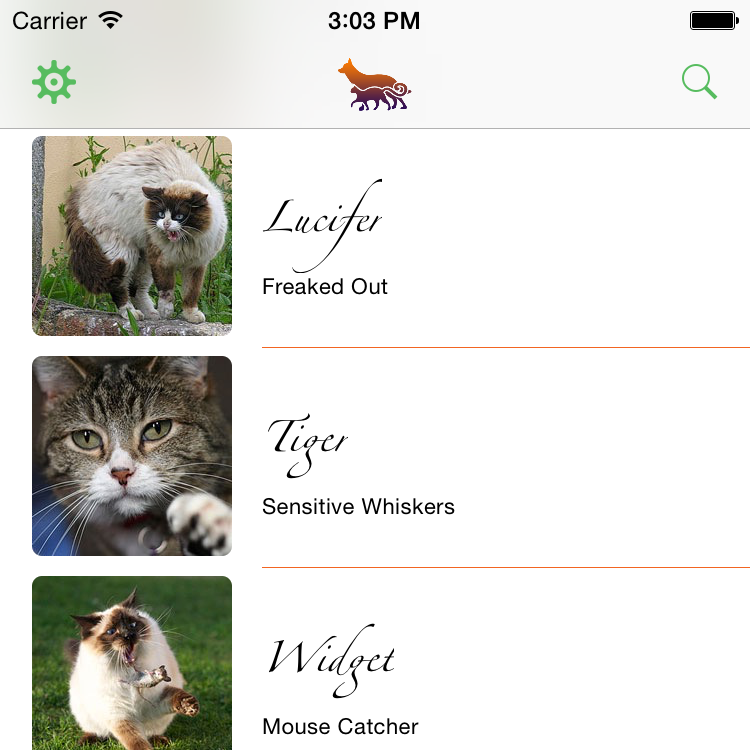
Task: Open settings with the gear icon
Action: (54, 82)
